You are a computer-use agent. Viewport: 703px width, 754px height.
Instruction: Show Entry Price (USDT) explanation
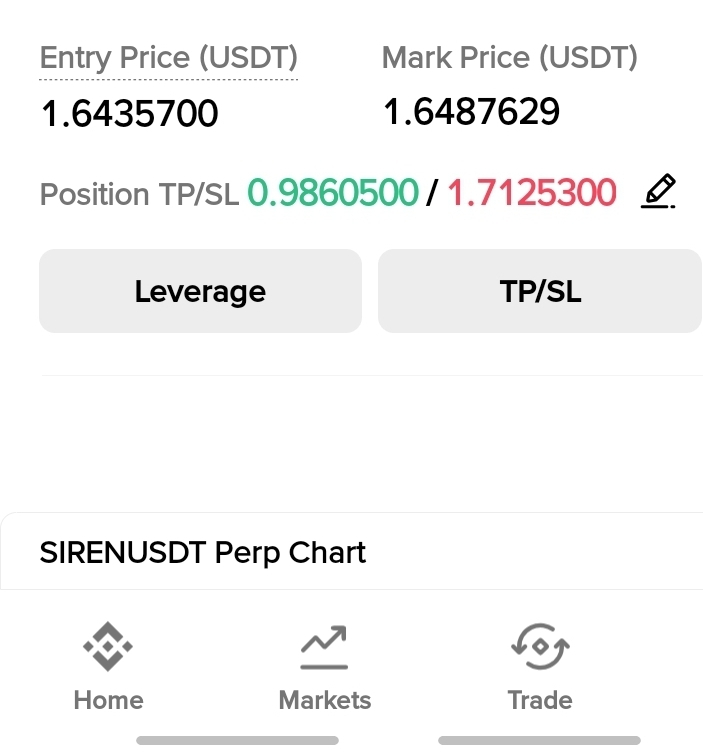169,58
